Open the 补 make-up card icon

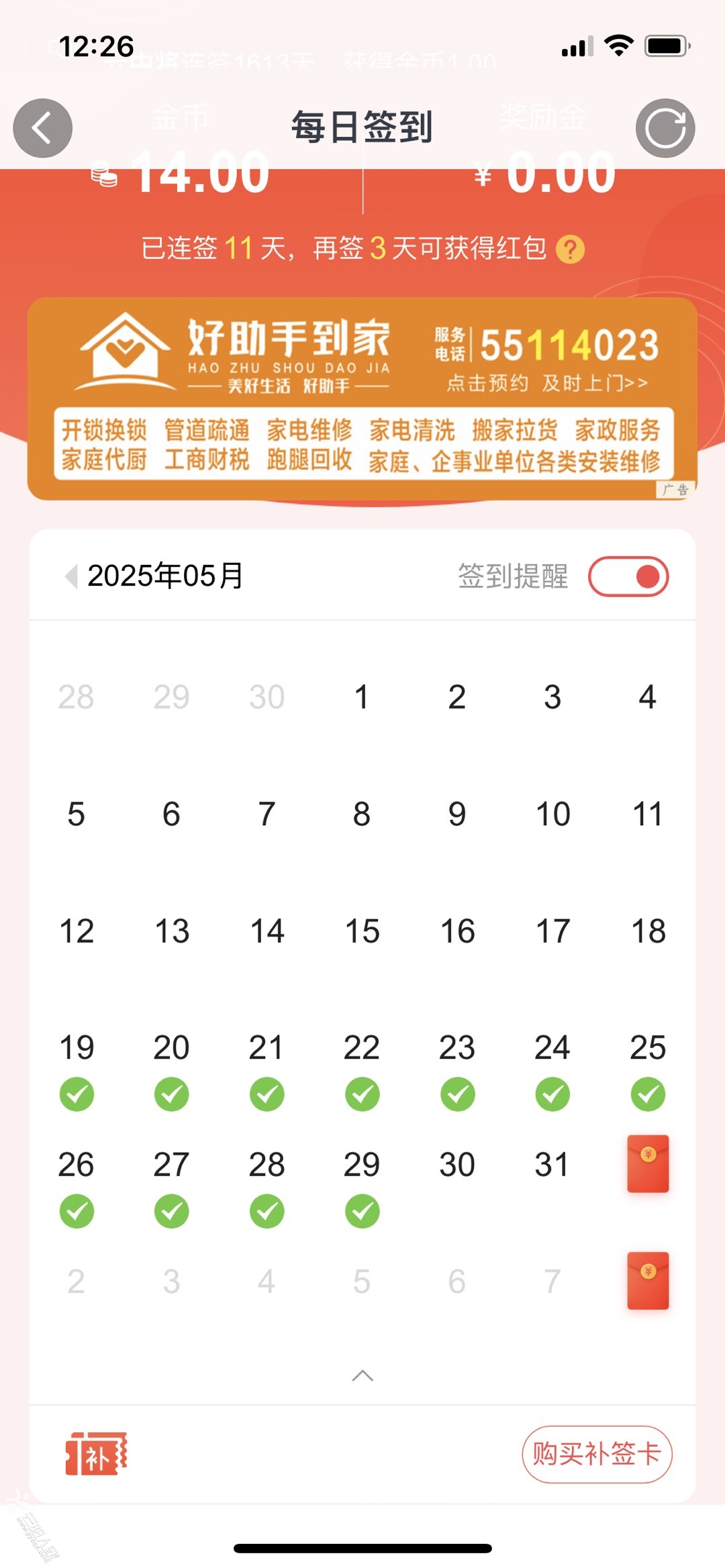96,1454
